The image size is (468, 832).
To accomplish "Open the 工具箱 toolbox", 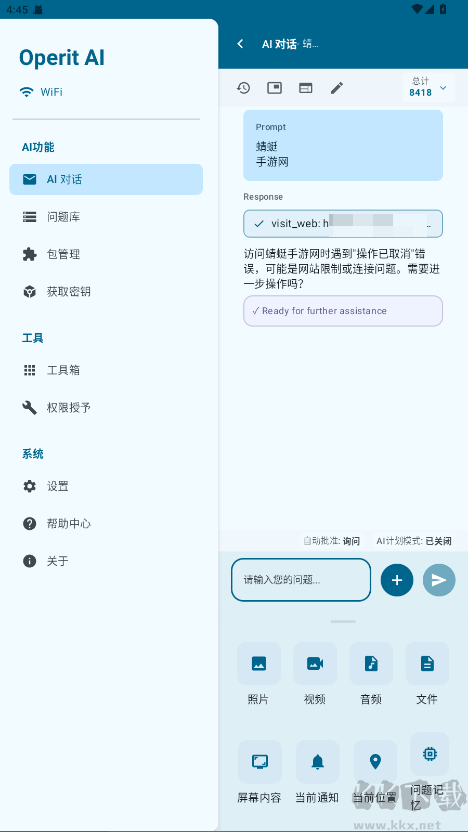I will click(x=106, y=370).
